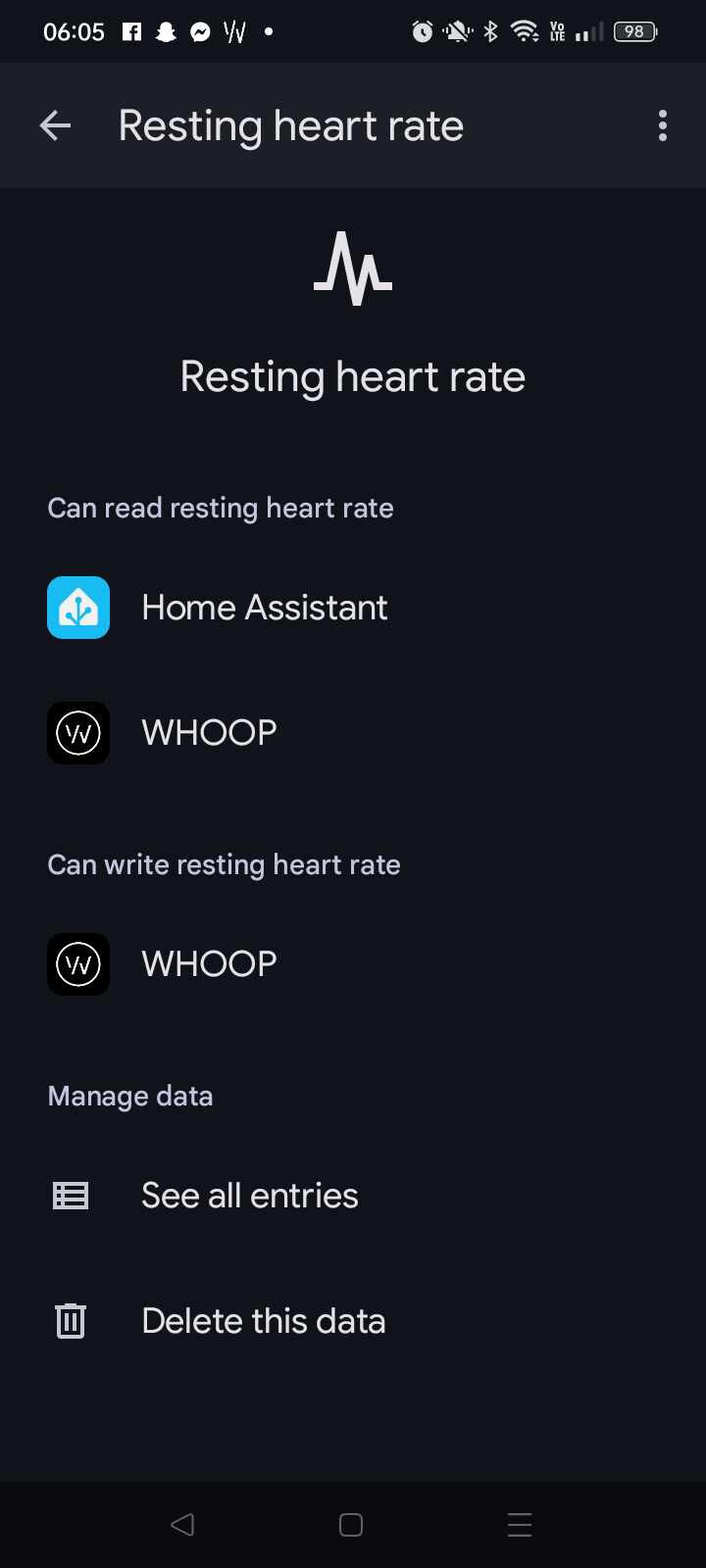Open the system recent apps button
This screenshot has height=1568, width=706.
520,1525
